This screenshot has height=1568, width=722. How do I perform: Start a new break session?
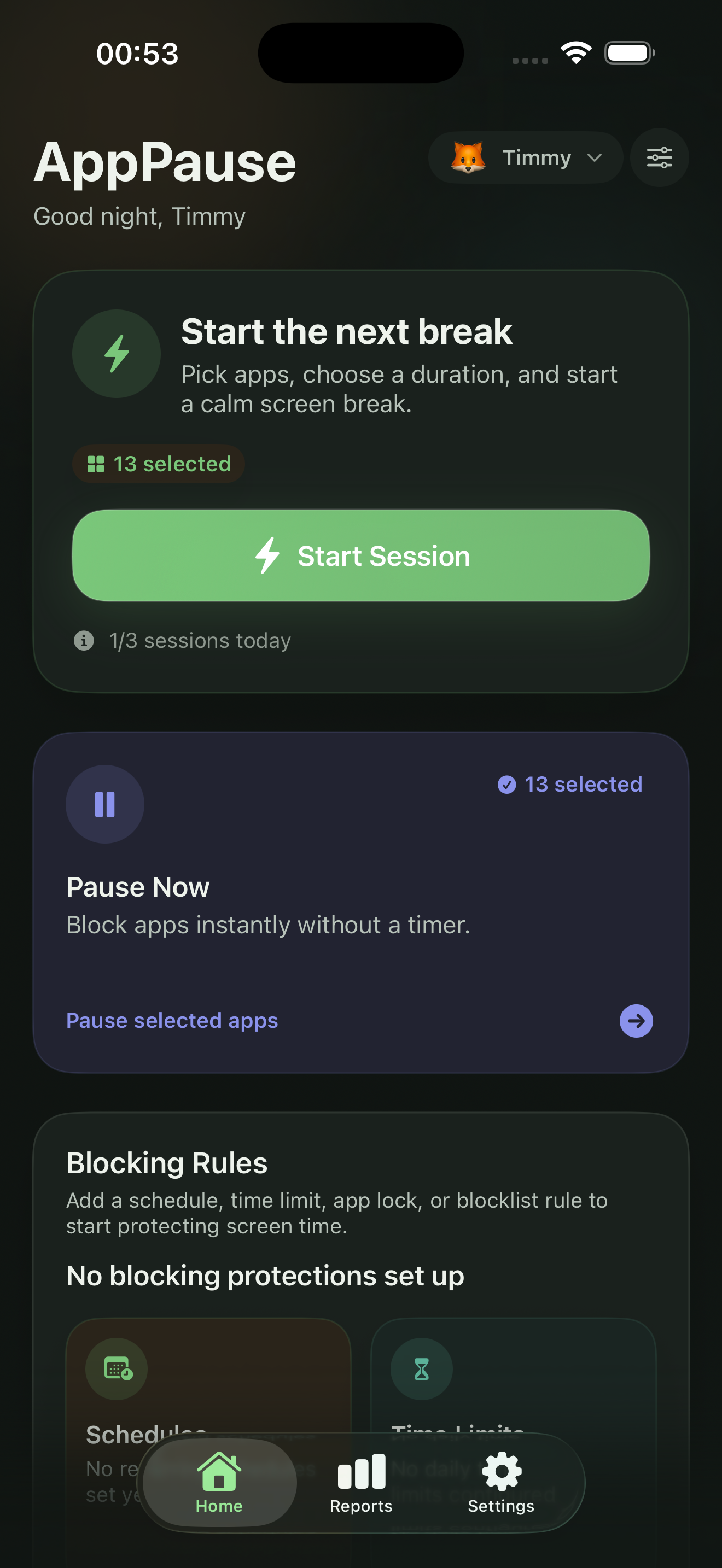360,555
